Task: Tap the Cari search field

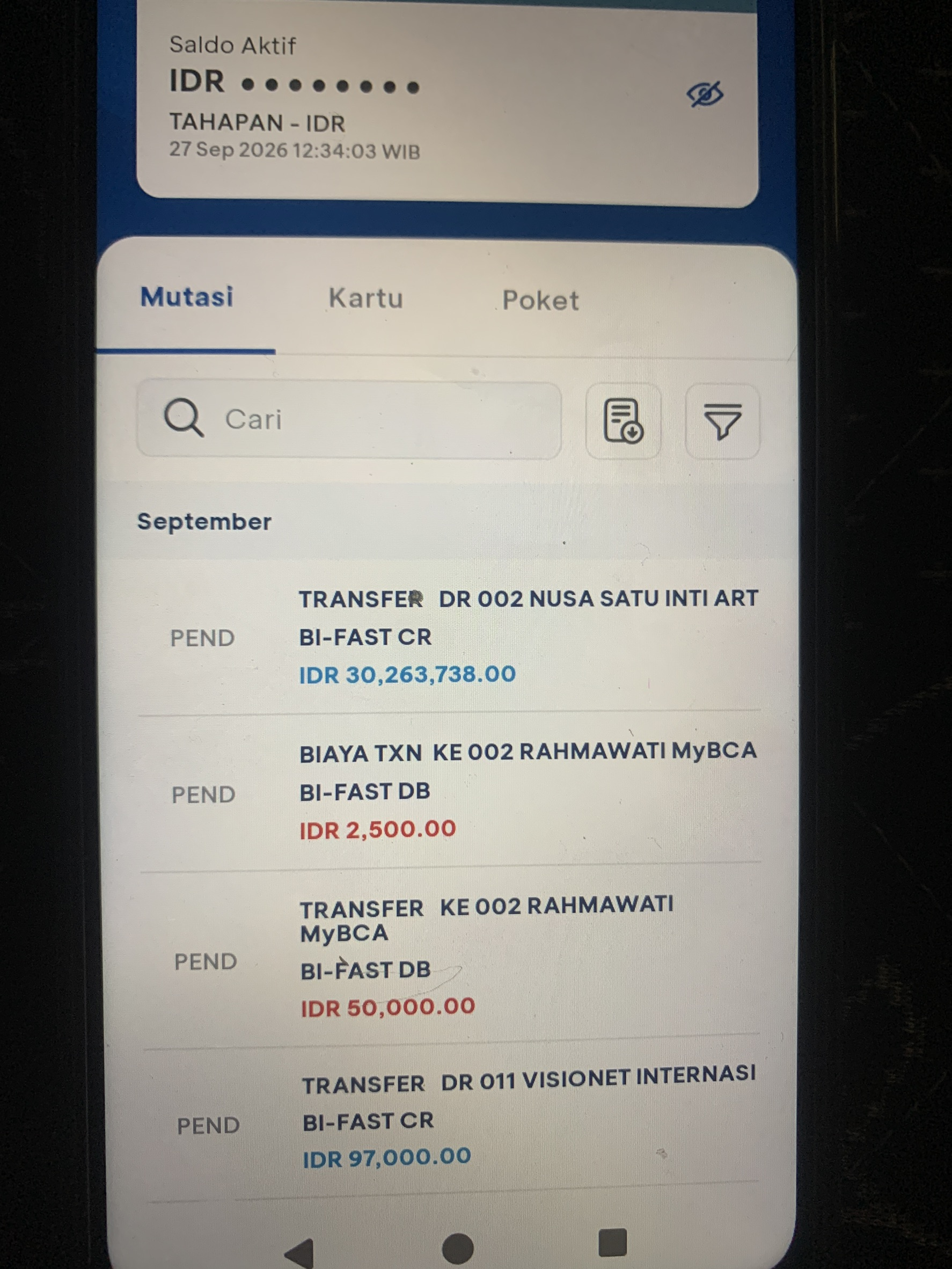Action: click(349, 419)
